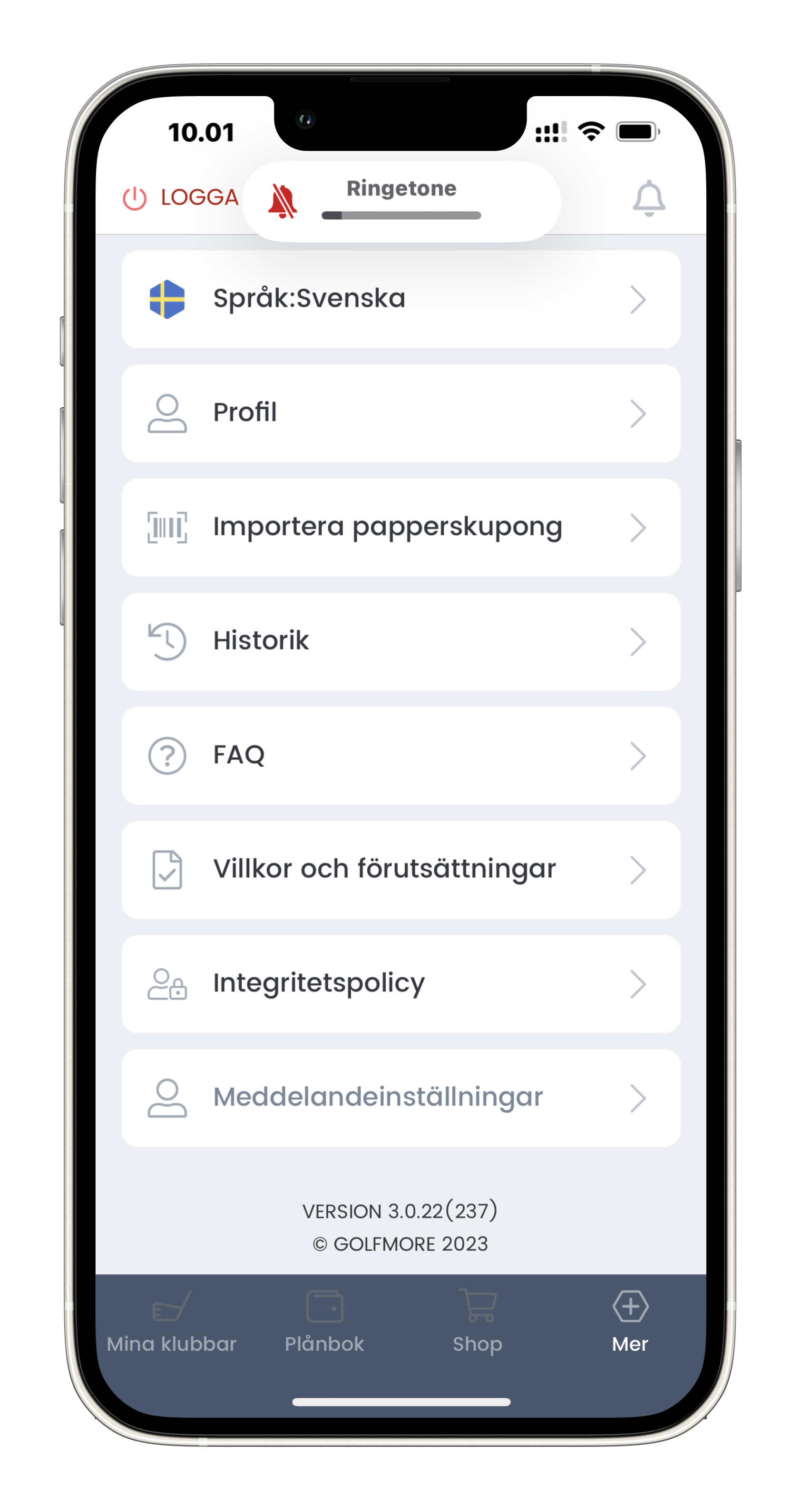Open the notifications bell
This screenshot has height=1512, width=801.
(x=648, y=198)
